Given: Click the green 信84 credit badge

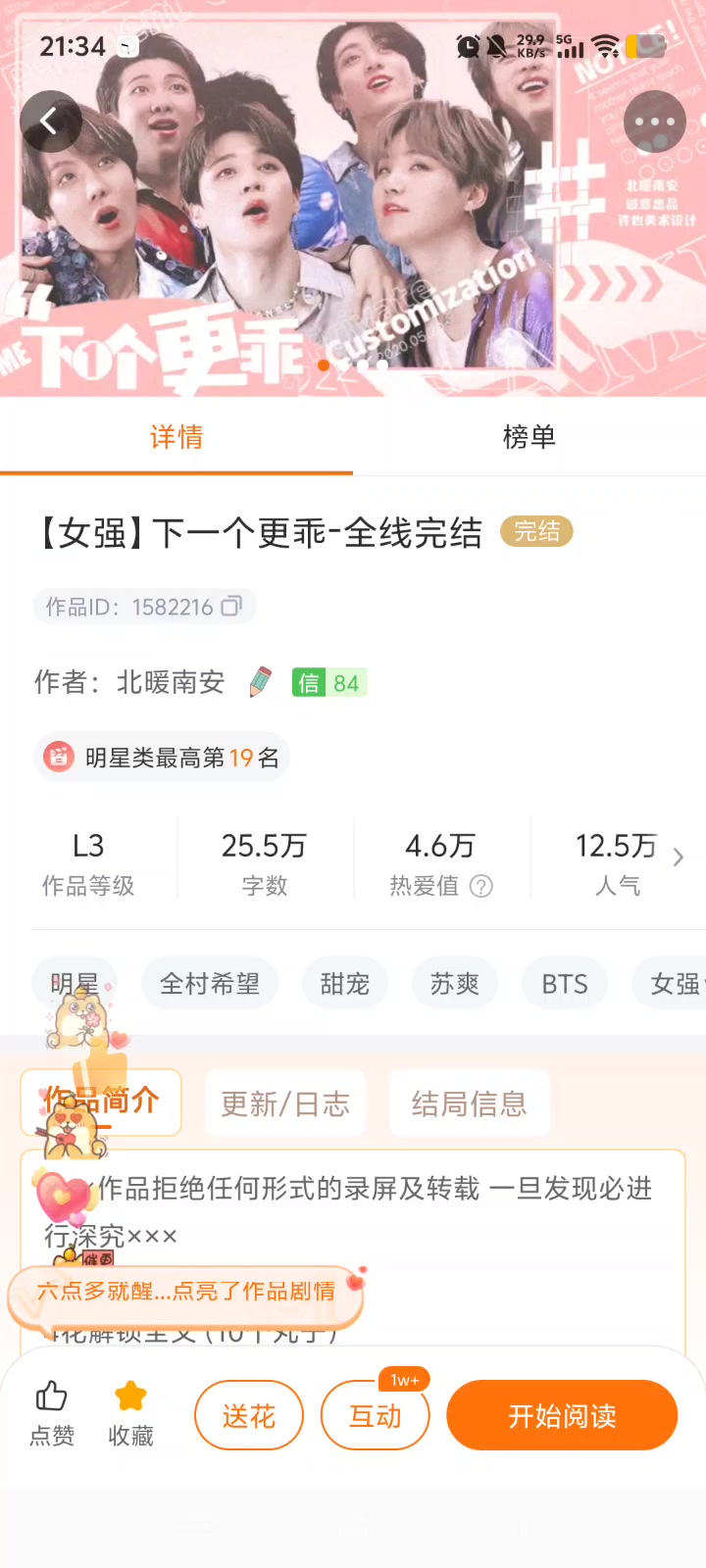Looking at the screenshot, I should tap(329, 682).
